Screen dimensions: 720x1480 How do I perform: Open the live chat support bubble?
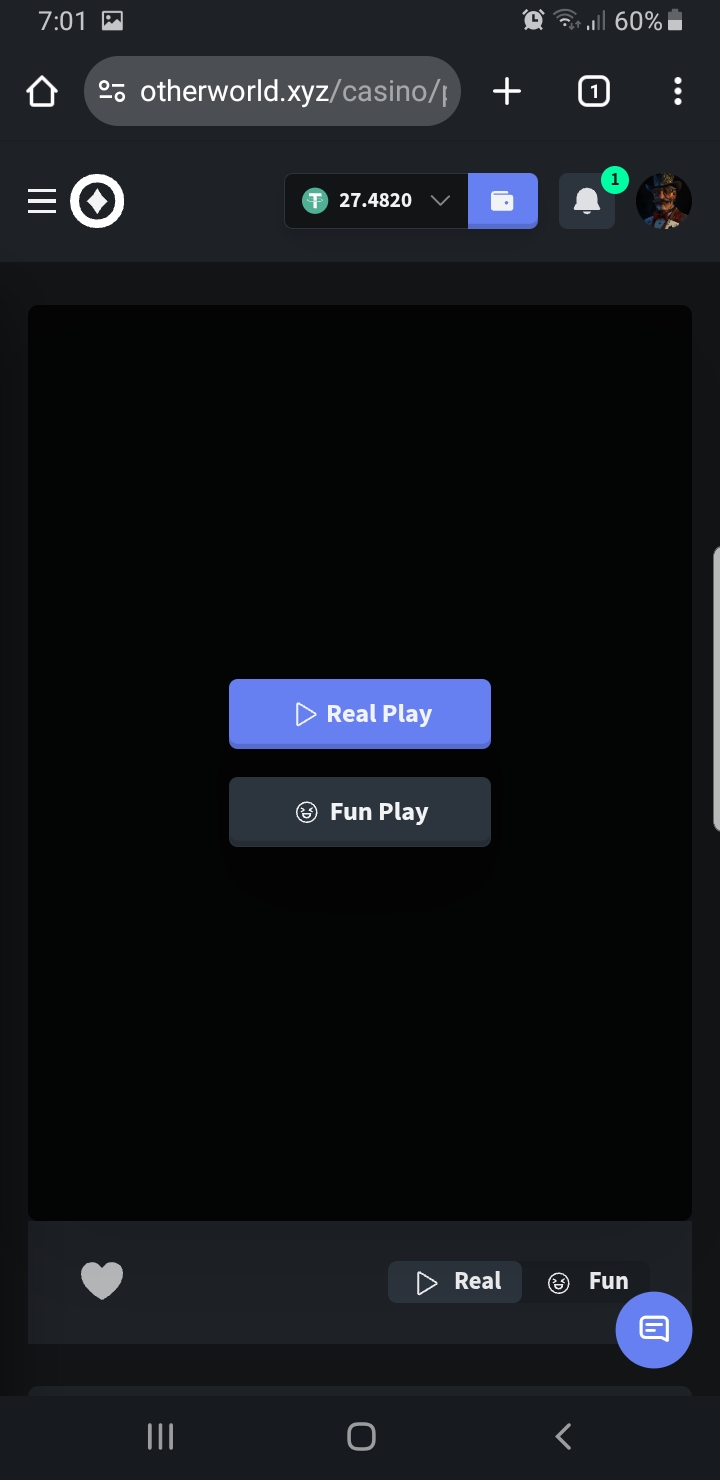tap(654, 1330)
